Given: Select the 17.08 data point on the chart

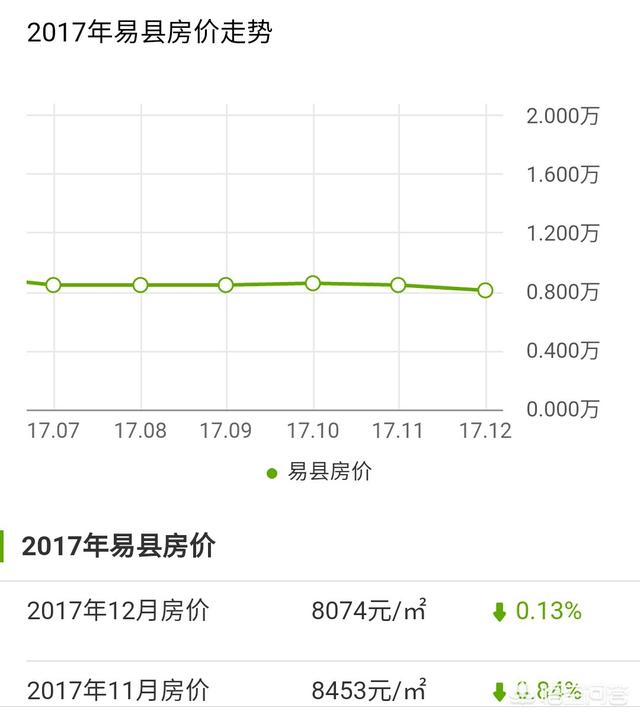Looking at the screenshot, I should coord(140,285).
